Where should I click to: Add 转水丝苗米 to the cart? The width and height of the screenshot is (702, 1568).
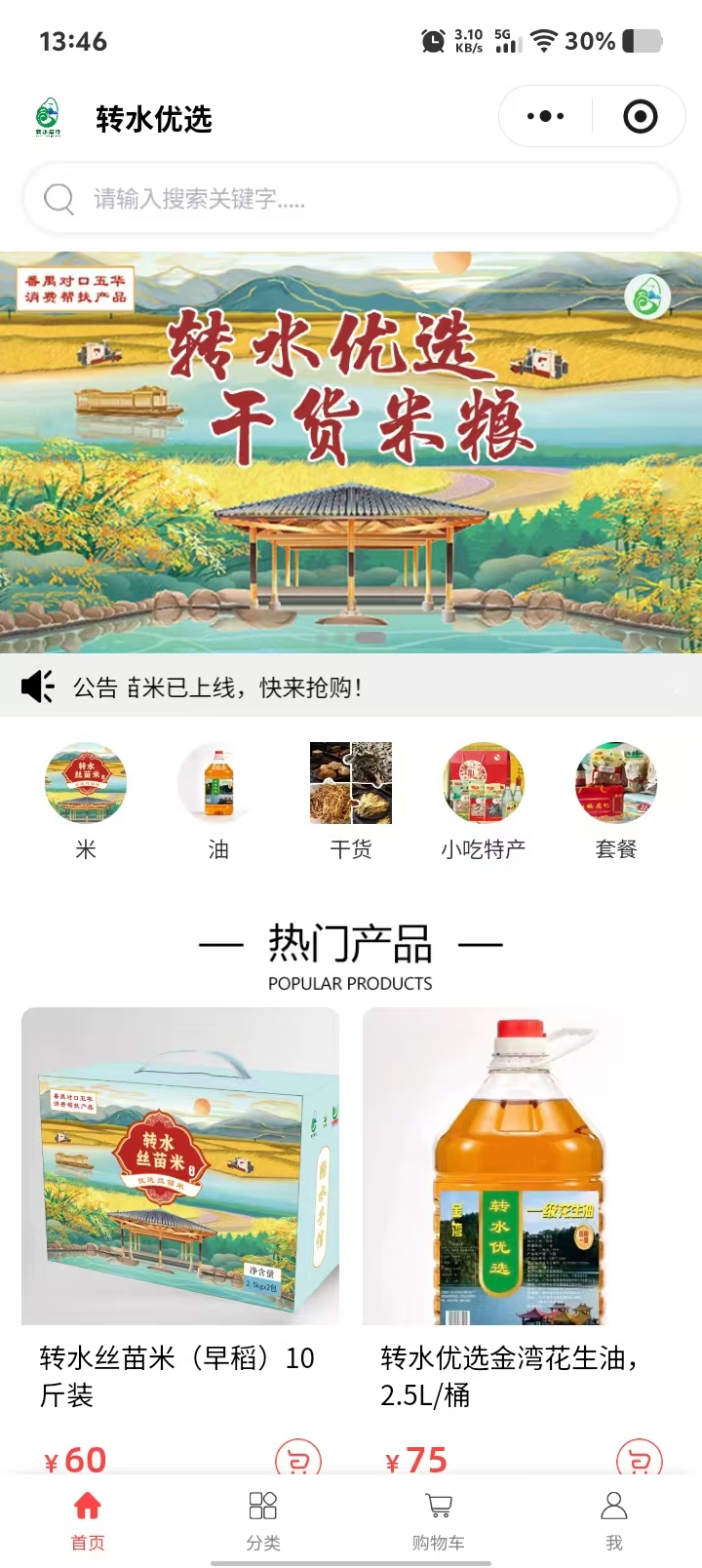(298, 1459)
